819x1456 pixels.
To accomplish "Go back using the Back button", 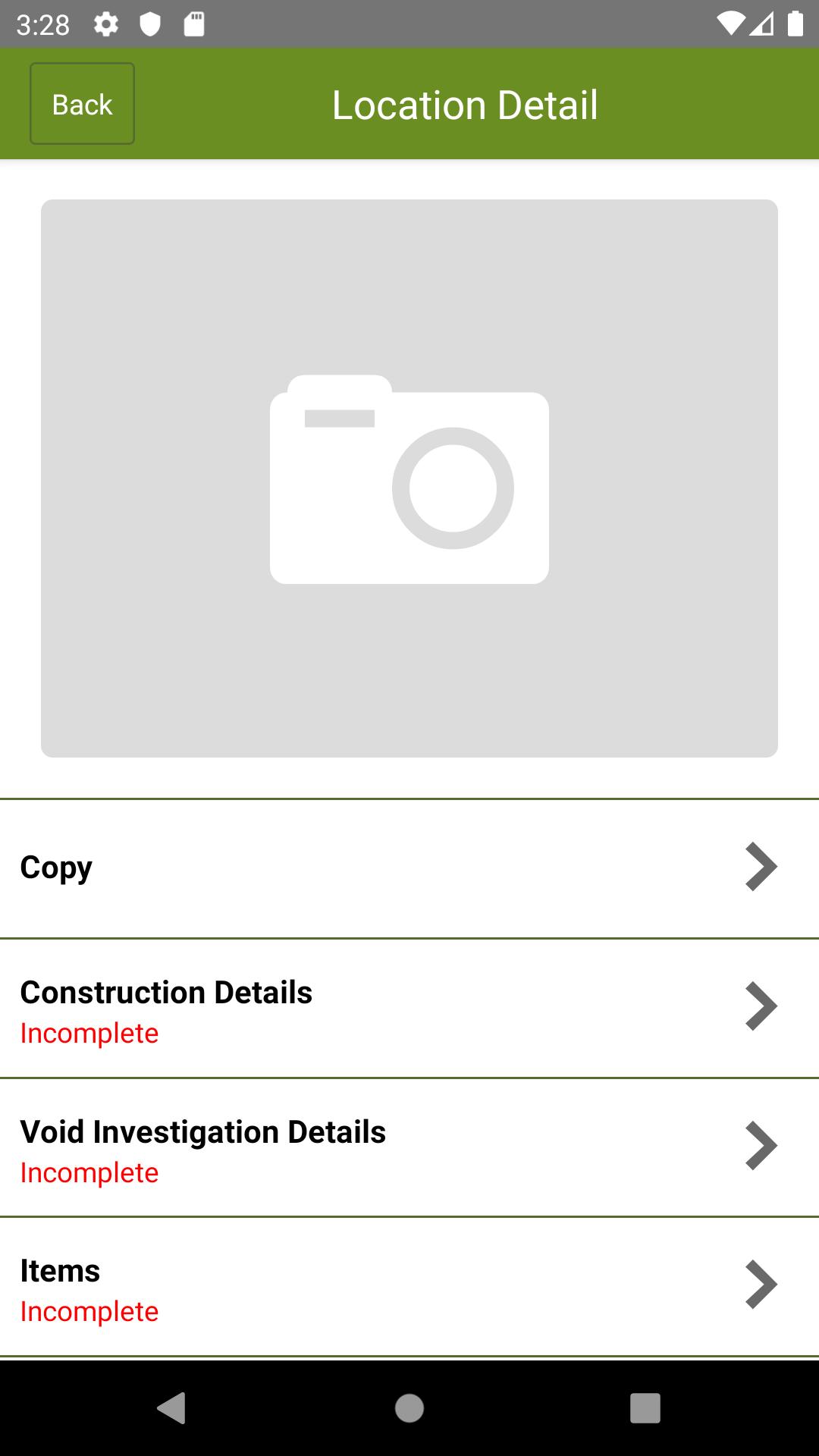I will coord(82,104).
